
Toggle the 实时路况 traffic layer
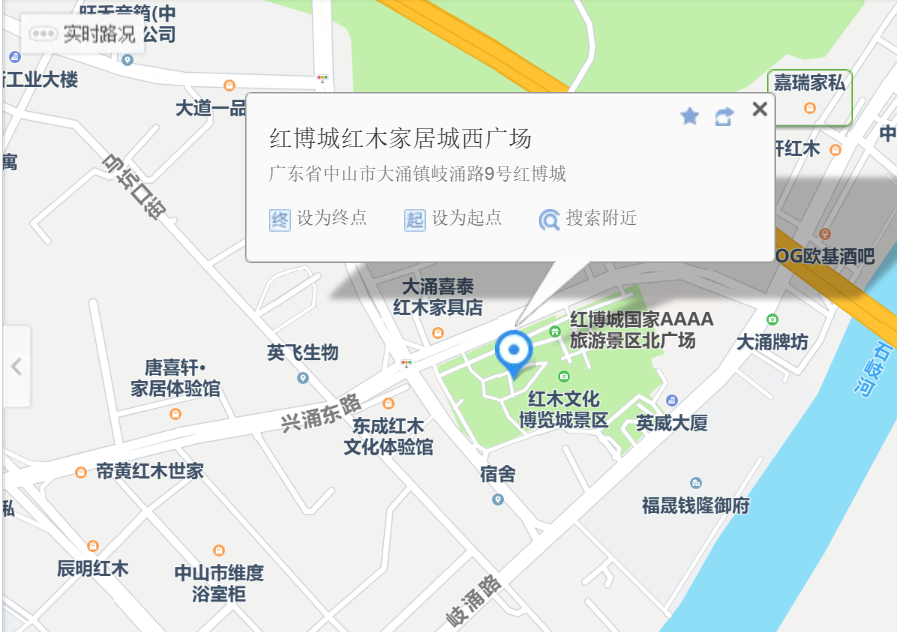point(82,33)
